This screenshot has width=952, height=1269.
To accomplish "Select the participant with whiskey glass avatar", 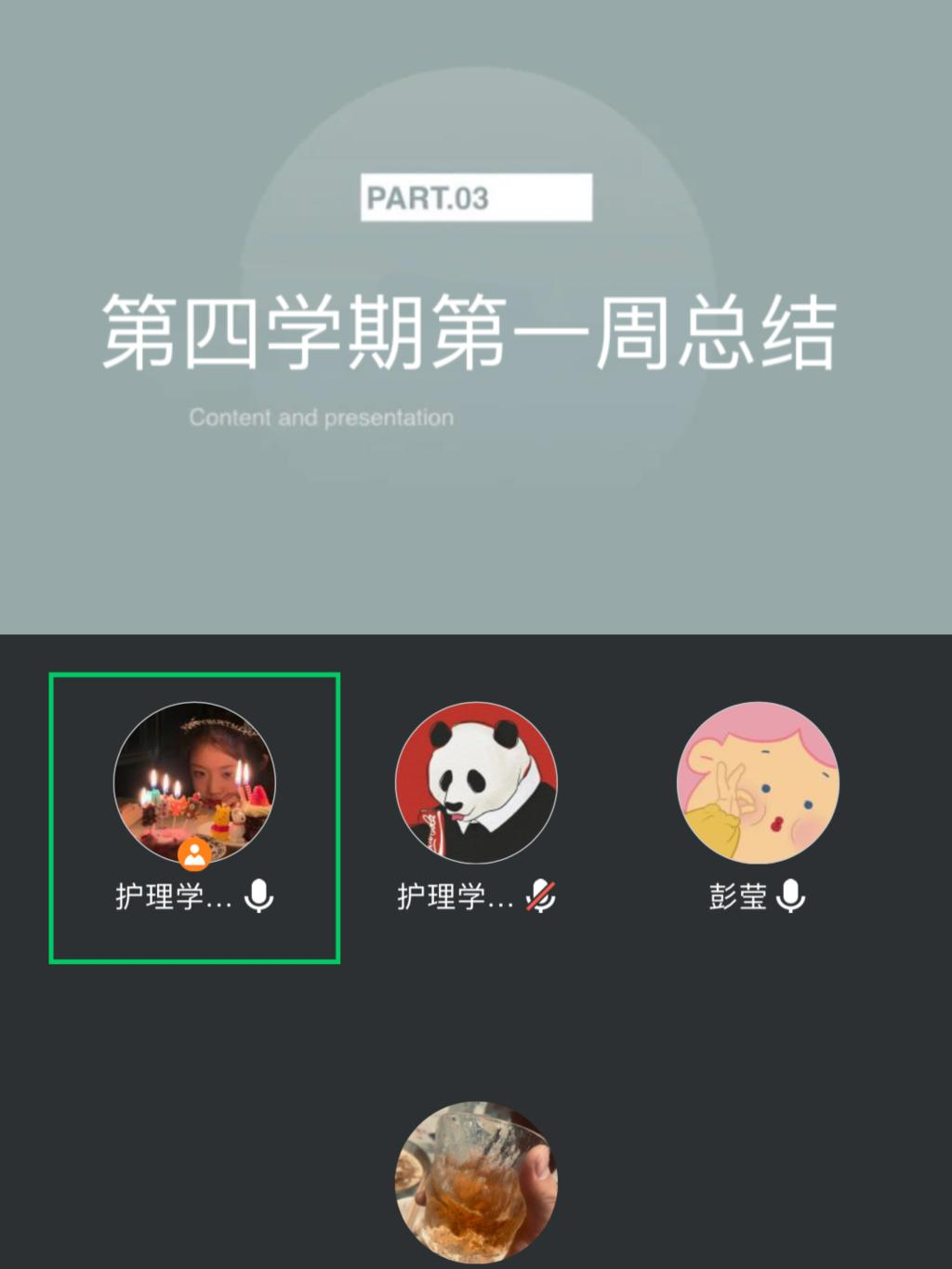I will click(x=476, y=1183).
